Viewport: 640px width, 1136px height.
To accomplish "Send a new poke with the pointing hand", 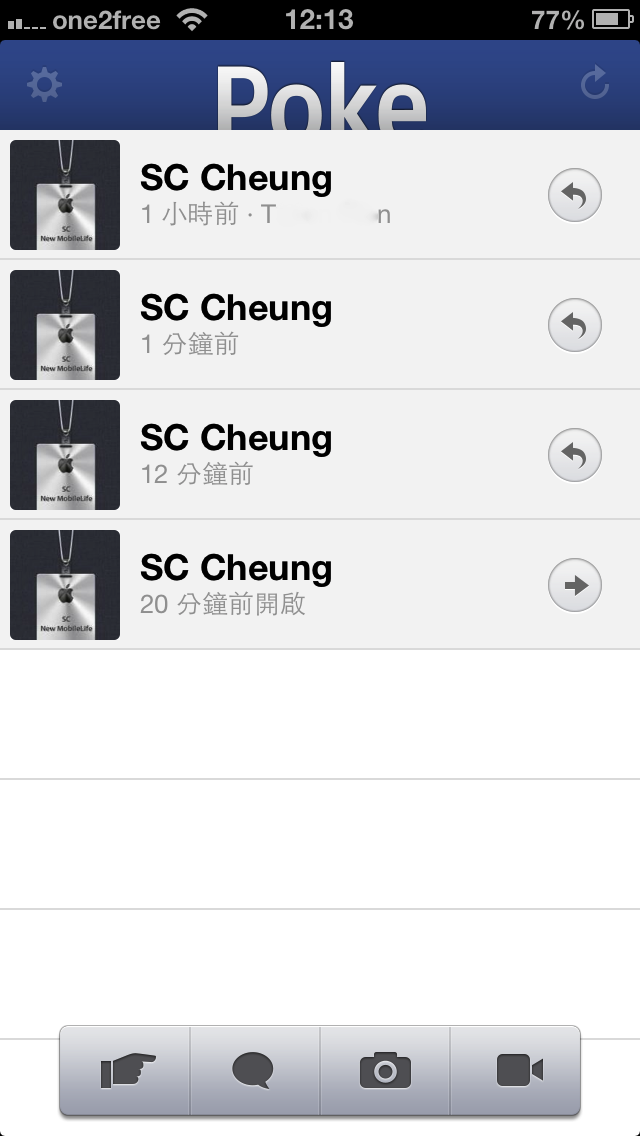I will 128,1072.
